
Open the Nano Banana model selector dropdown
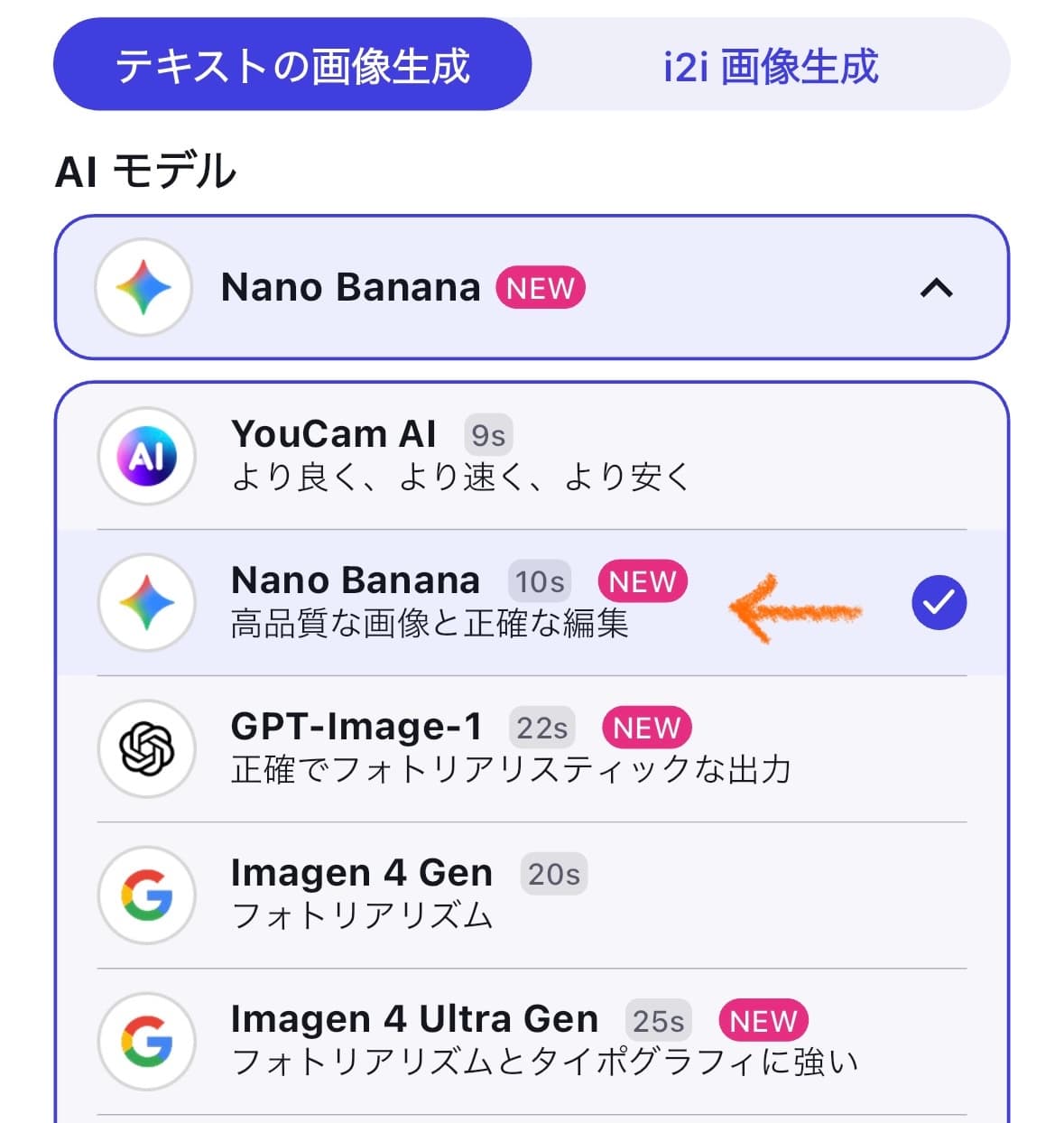click(x=532, y=287)
